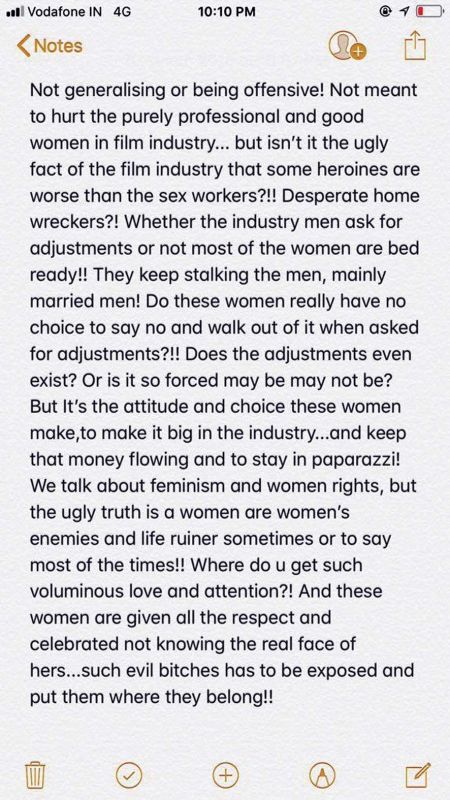Compose a new note
Image resolution: width=450 pixels, height=800 pixels.
coord(418,775)
